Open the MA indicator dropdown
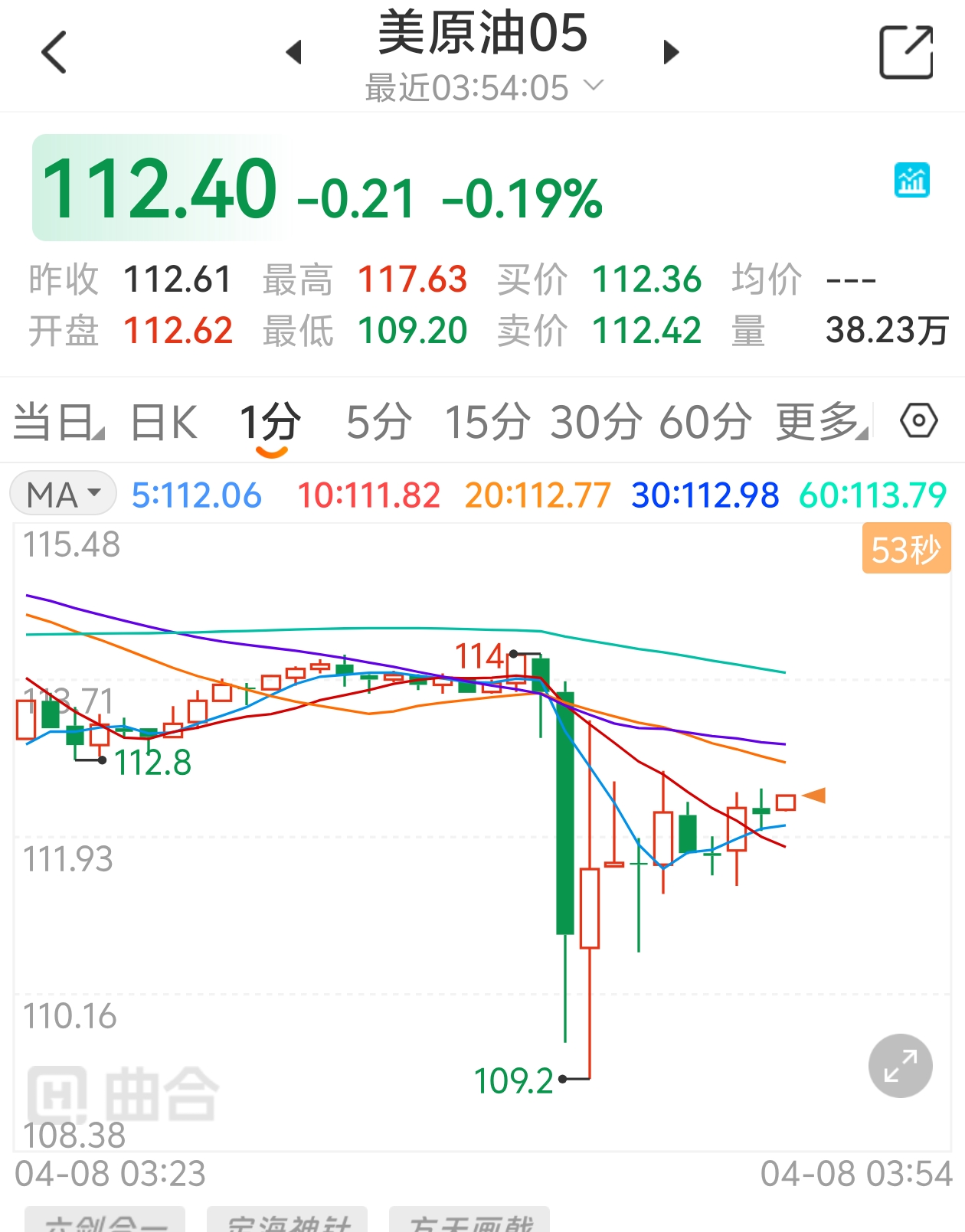This screenshot has width=965, height=1232. click(63, 494)
